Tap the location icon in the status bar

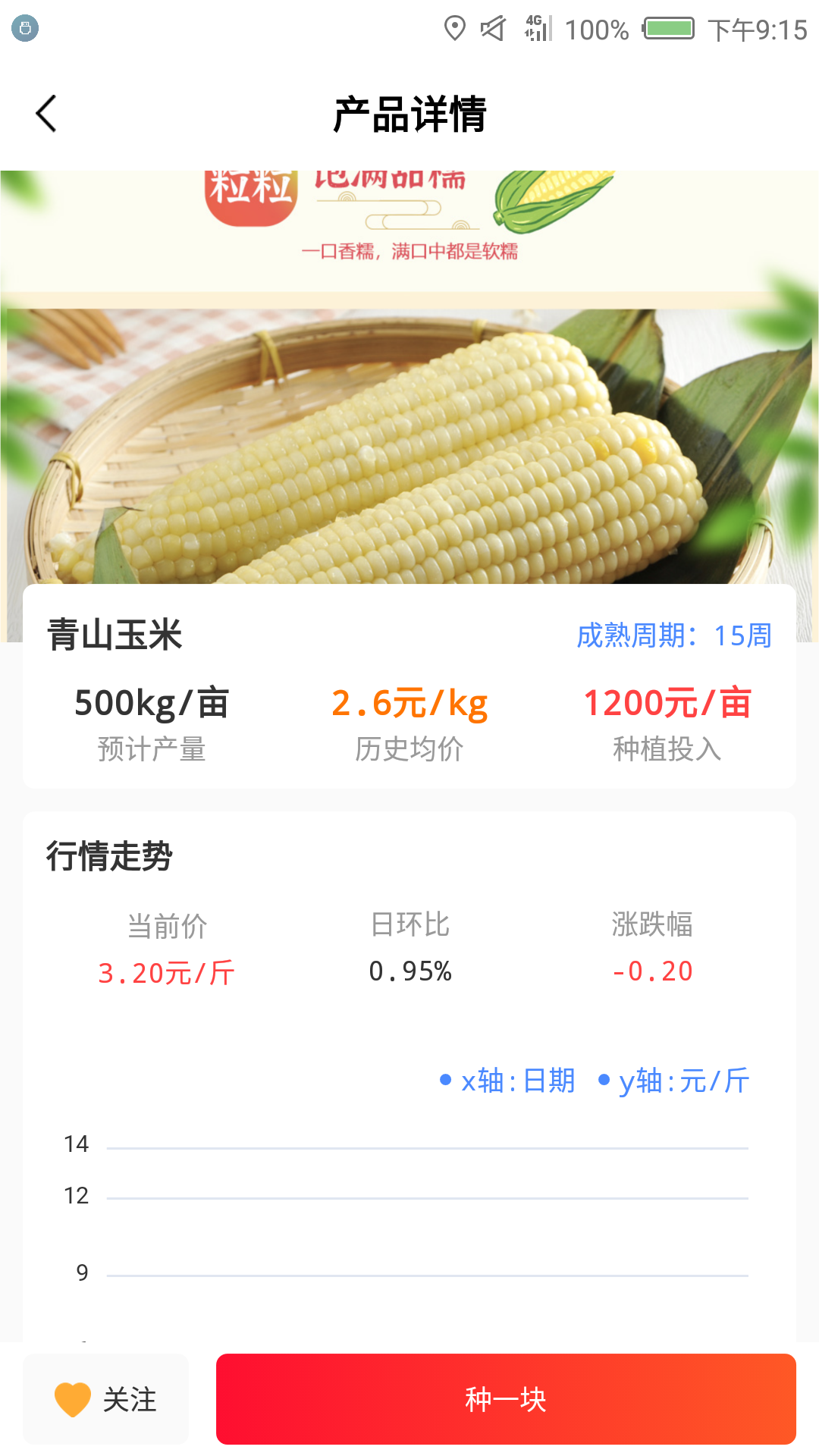(x=455, y=29)
